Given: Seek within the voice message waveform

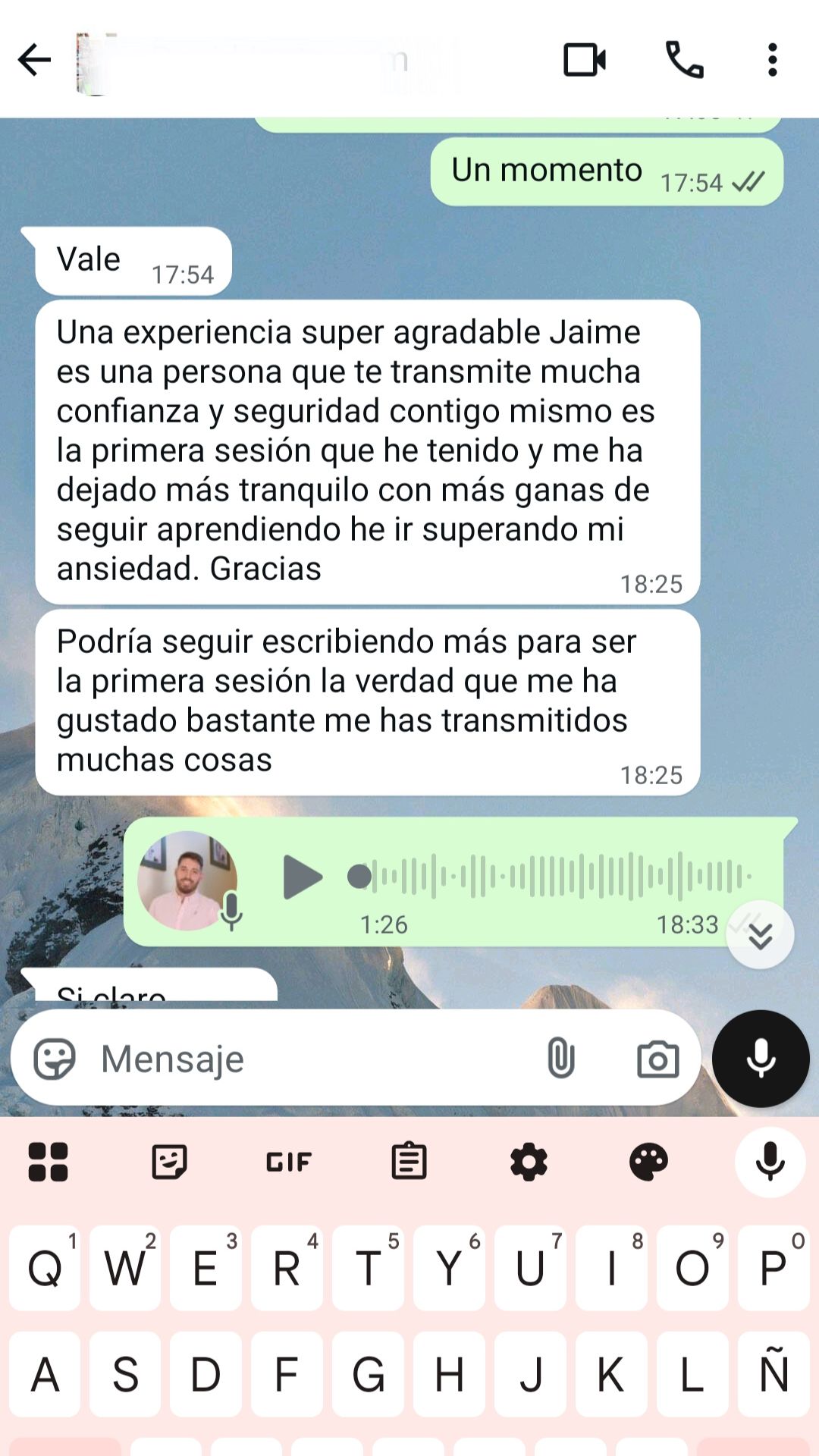Looking at the screenshot, I should (x=554, y=877).
